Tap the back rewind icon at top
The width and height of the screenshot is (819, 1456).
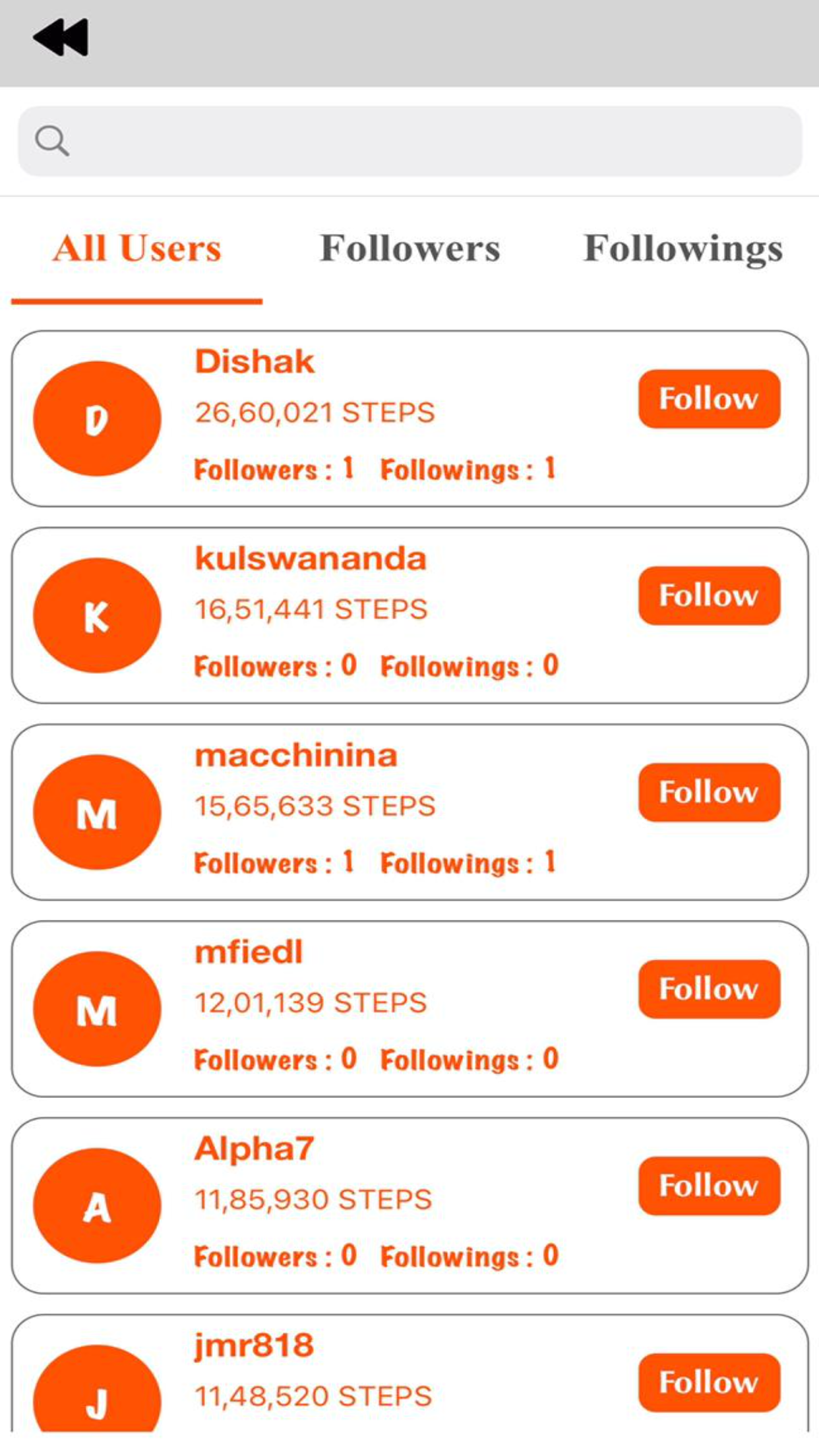61,38
